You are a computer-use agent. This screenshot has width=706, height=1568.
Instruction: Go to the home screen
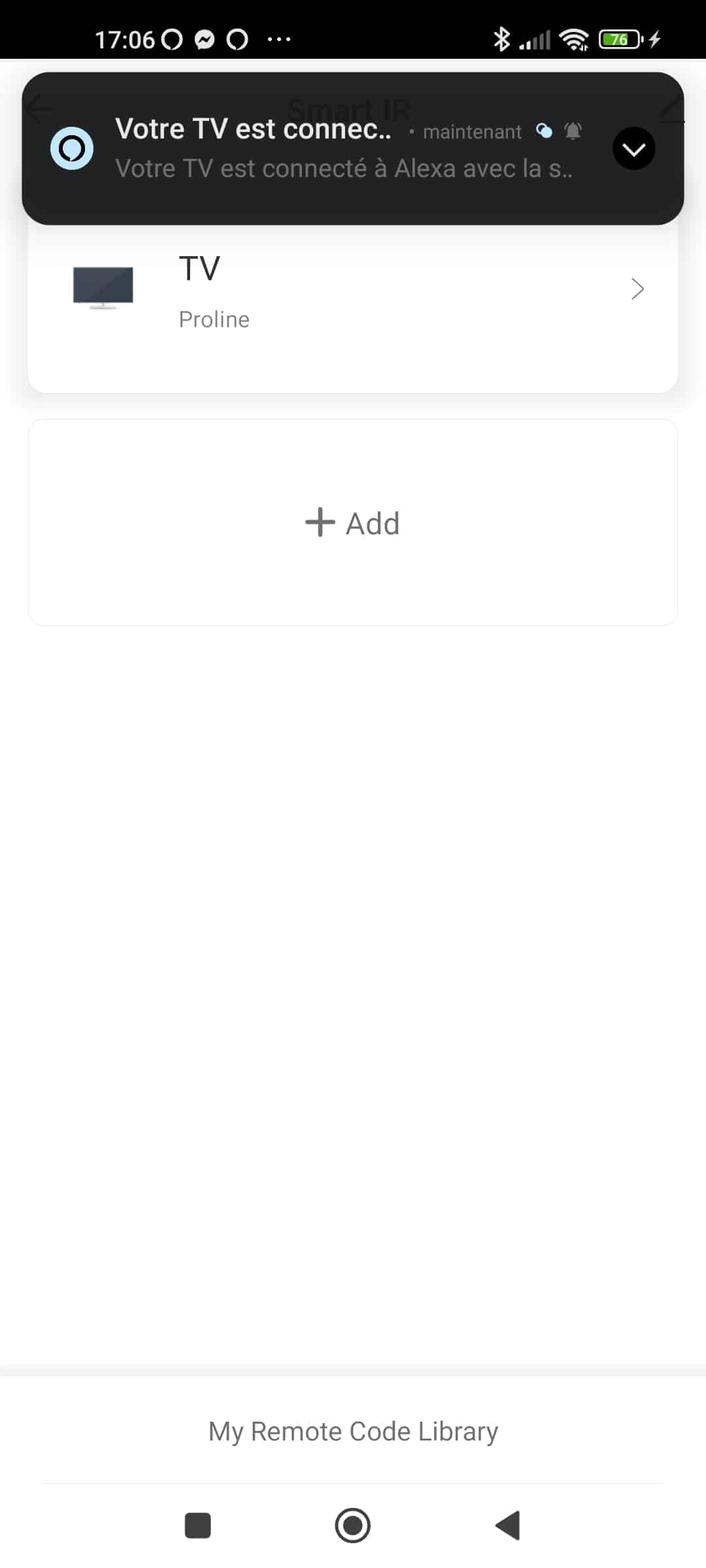click(353, 1526)
